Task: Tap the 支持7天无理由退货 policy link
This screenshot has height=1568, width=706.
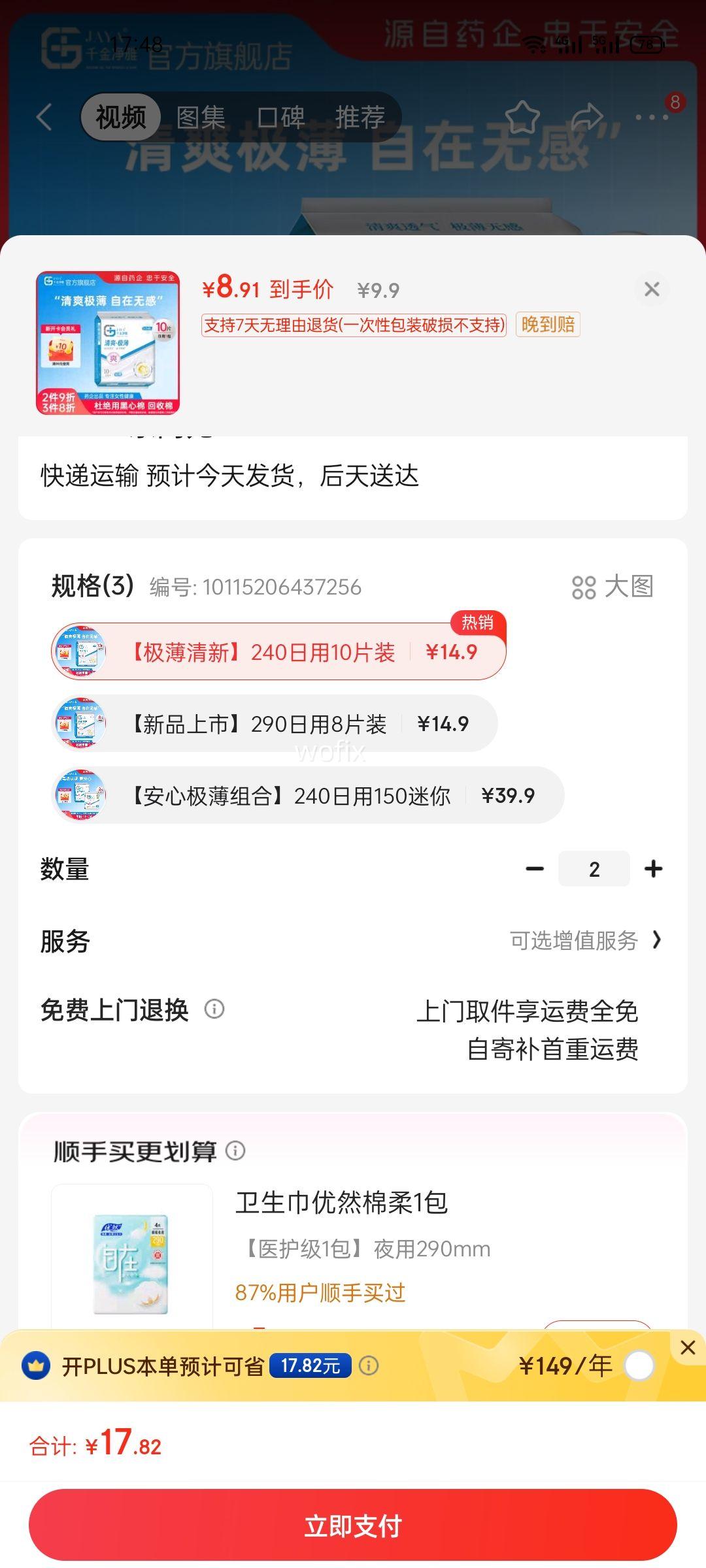Action: click(353, 325)
